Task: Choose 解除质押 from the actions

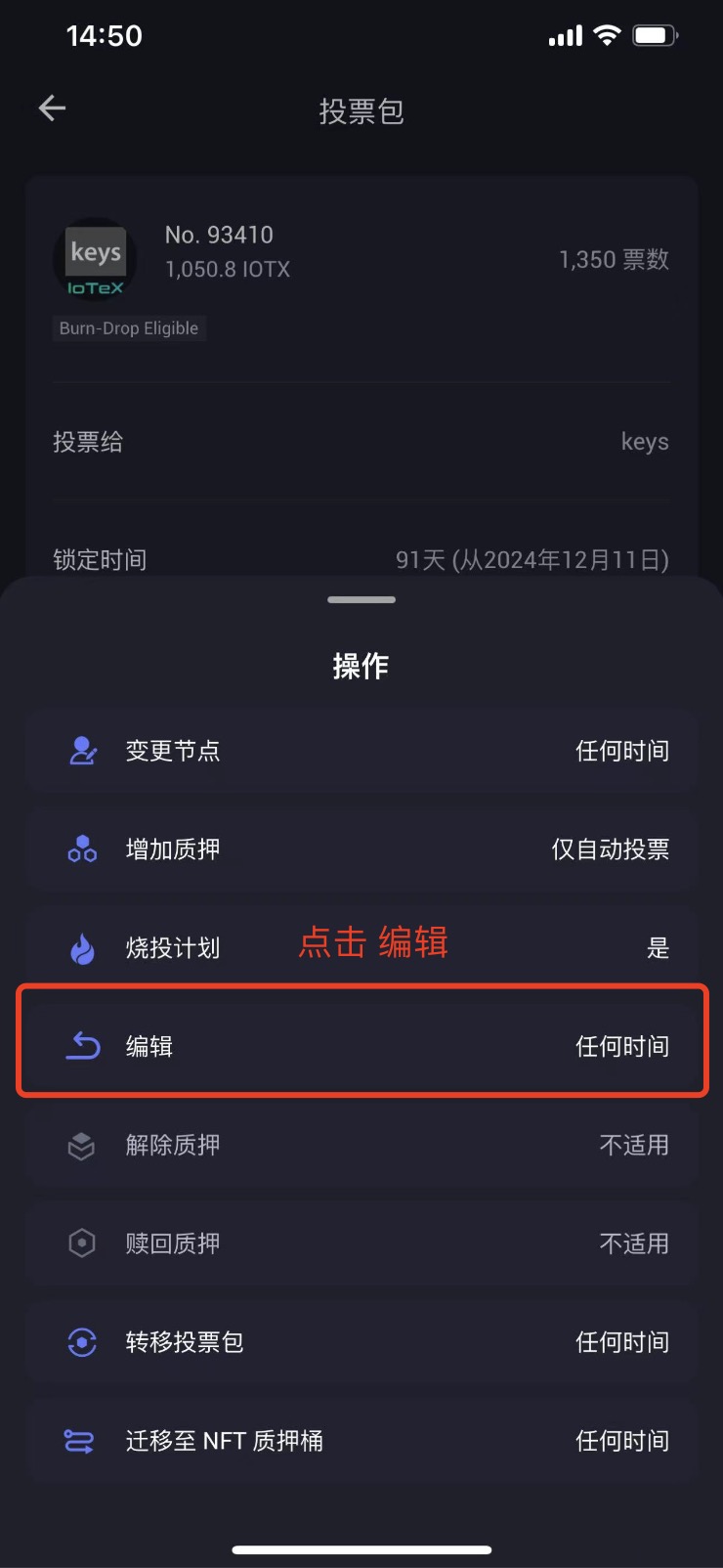Action: [361, 1145]
